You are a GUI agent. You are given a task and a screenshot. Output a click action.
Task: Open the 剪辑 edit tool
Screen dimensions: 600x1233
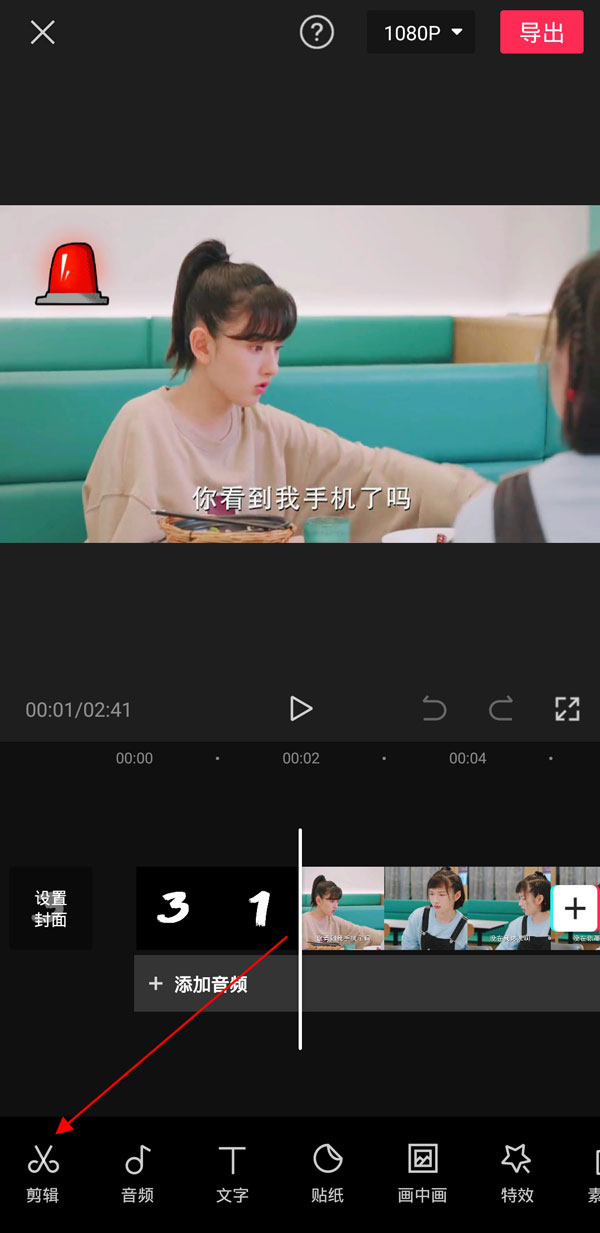click(x=43, y=1172)
